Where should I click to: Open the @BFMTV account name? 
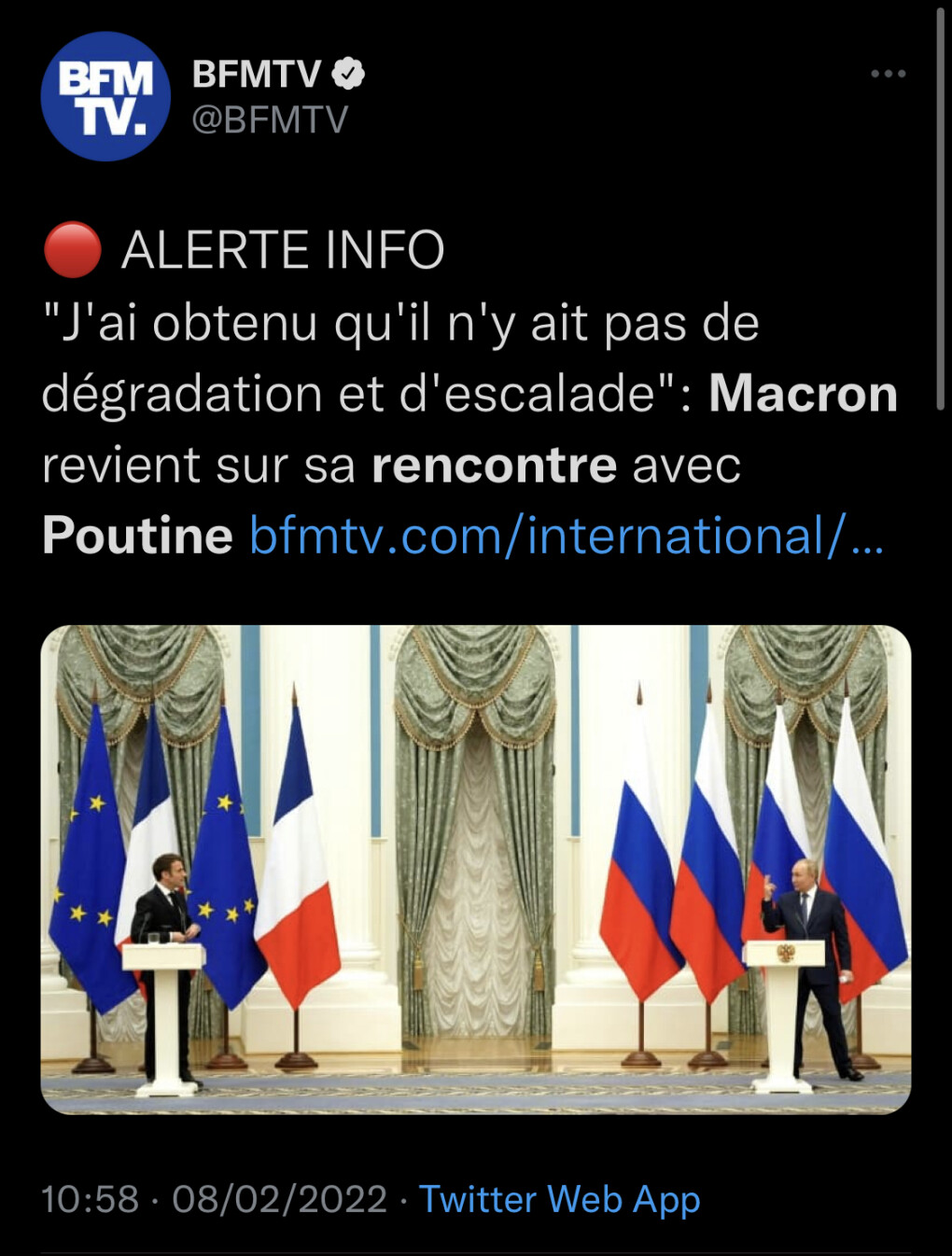pos(270,119)
